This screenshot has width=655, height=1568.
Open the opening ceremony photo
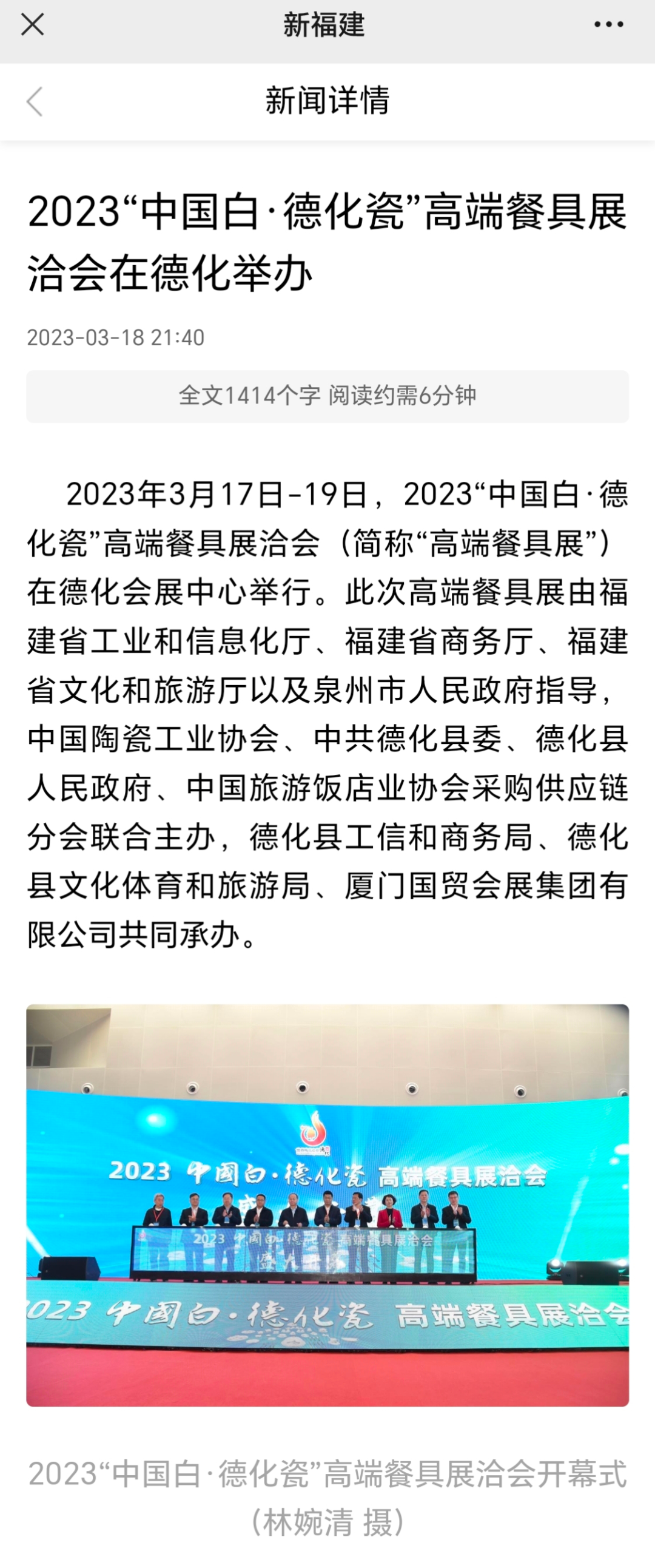[327, 1205]
